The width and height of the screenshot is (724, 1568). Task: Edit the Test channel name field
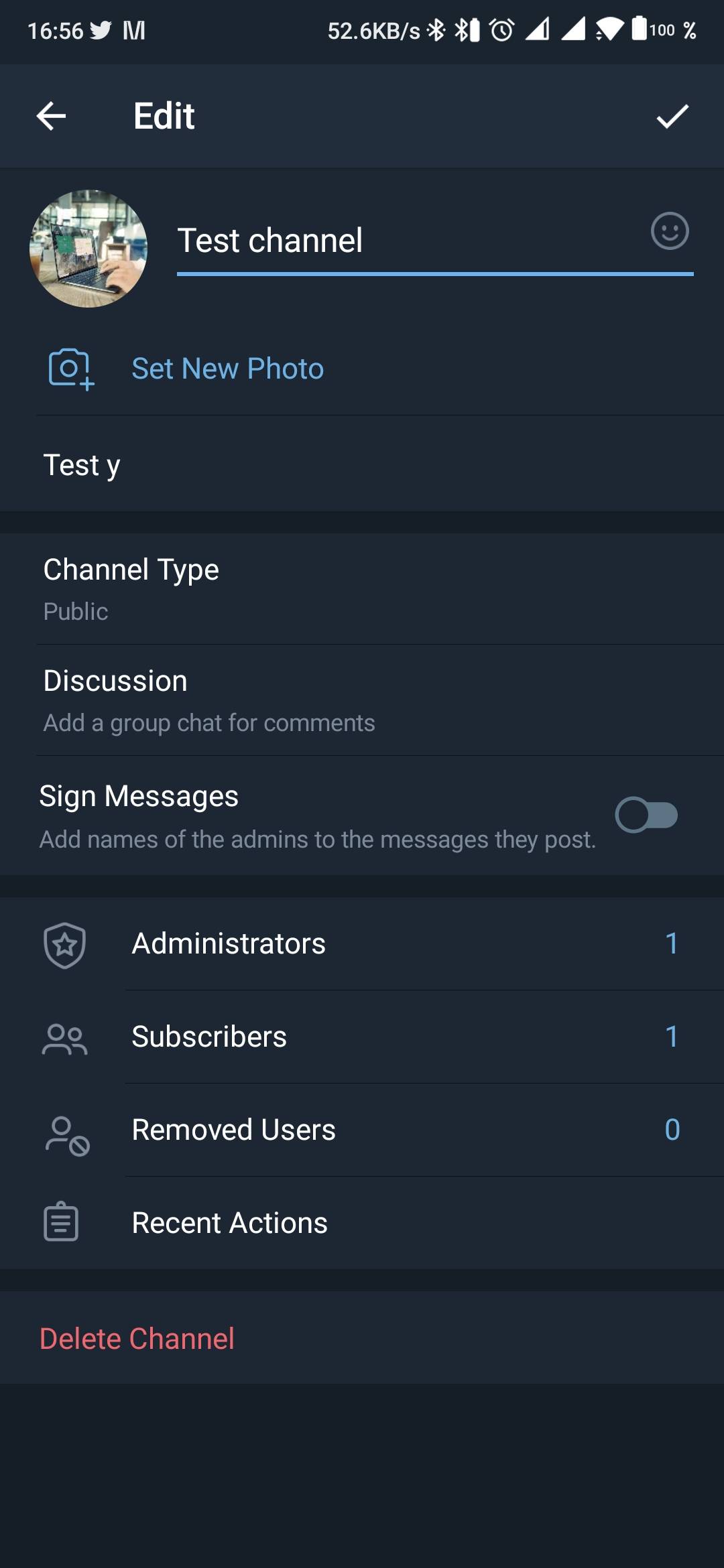[402, 241]
